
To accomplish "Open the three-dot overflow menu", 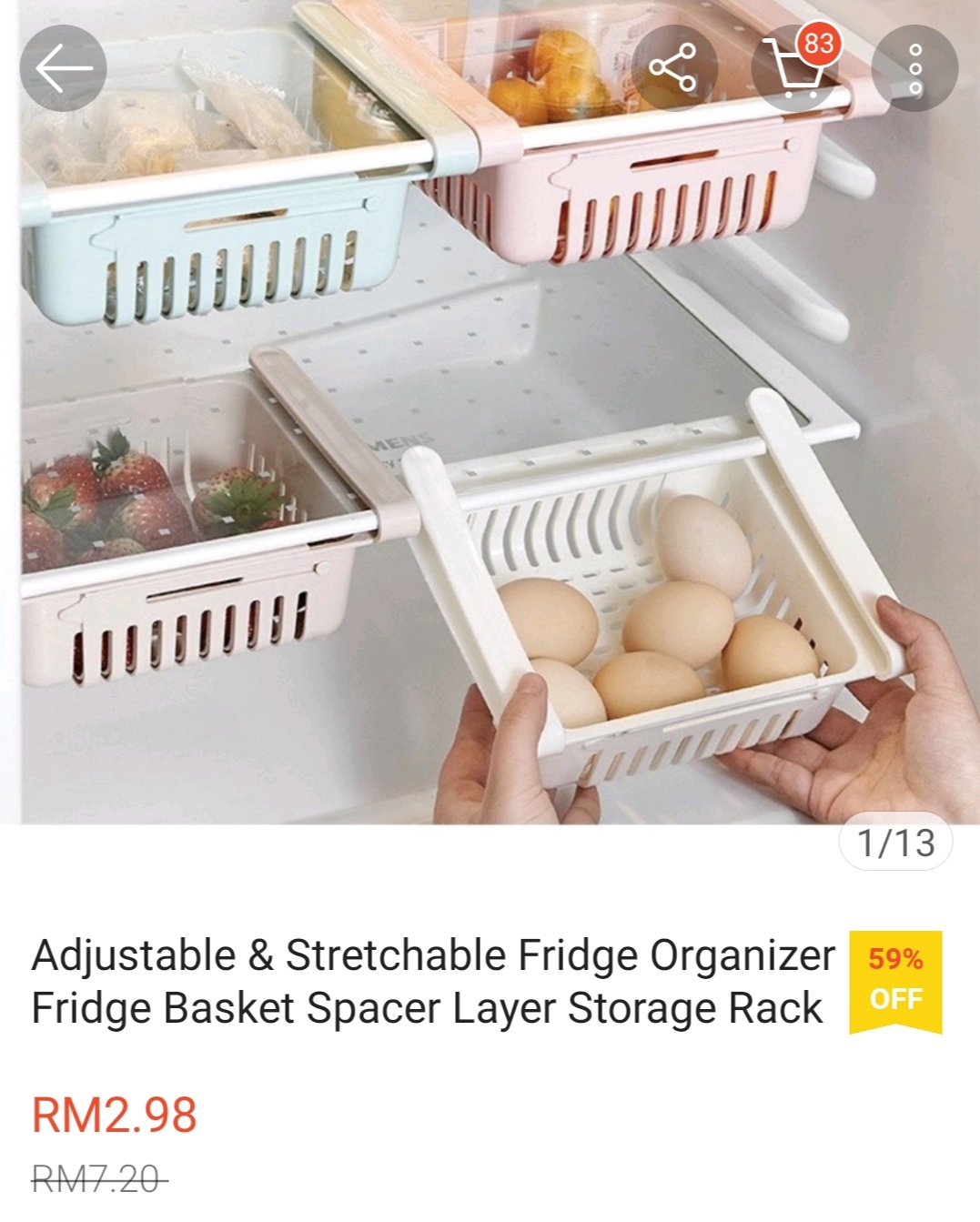I will click(914, 68).
